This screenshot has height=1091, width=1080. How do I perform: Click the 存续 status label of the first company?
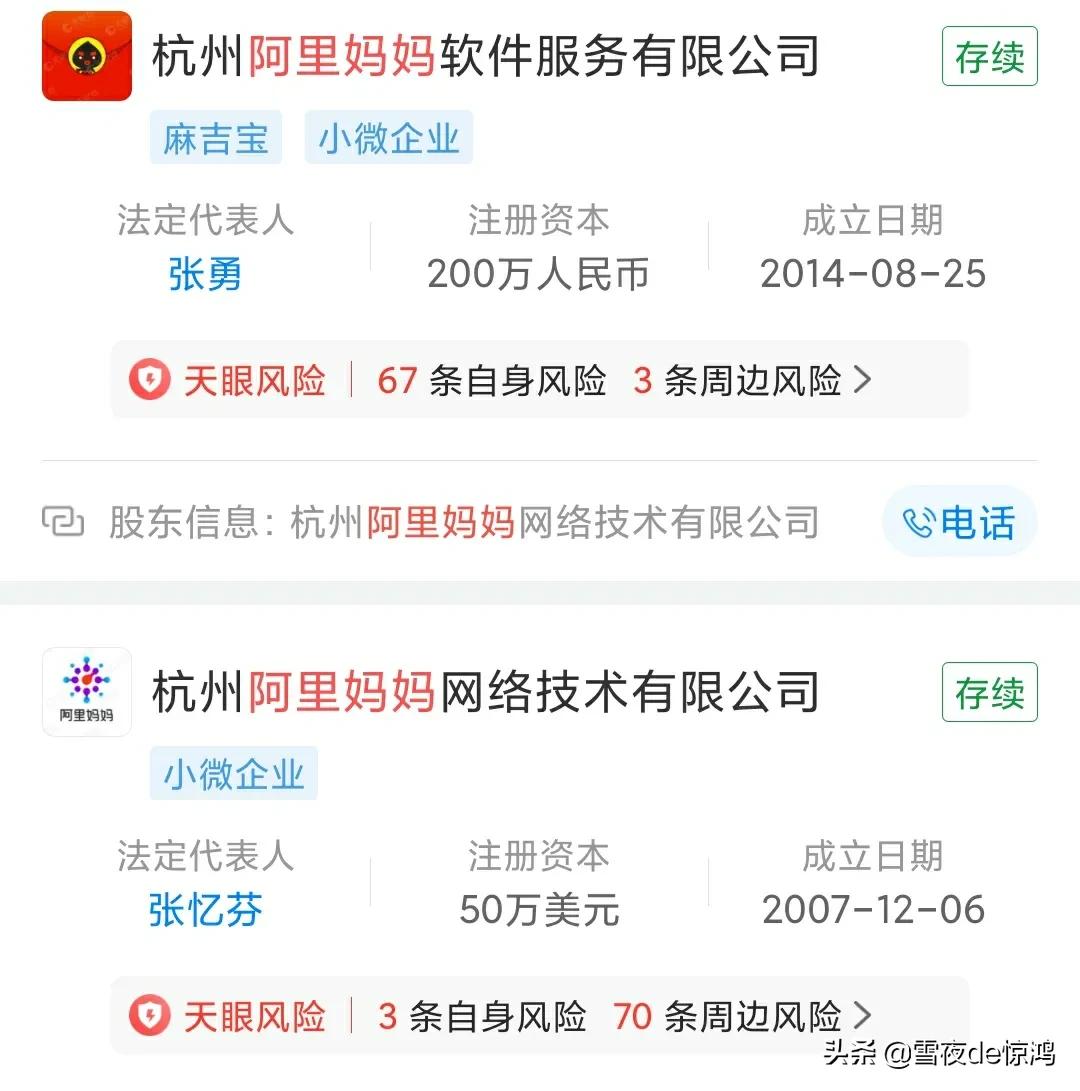point(988,58)
